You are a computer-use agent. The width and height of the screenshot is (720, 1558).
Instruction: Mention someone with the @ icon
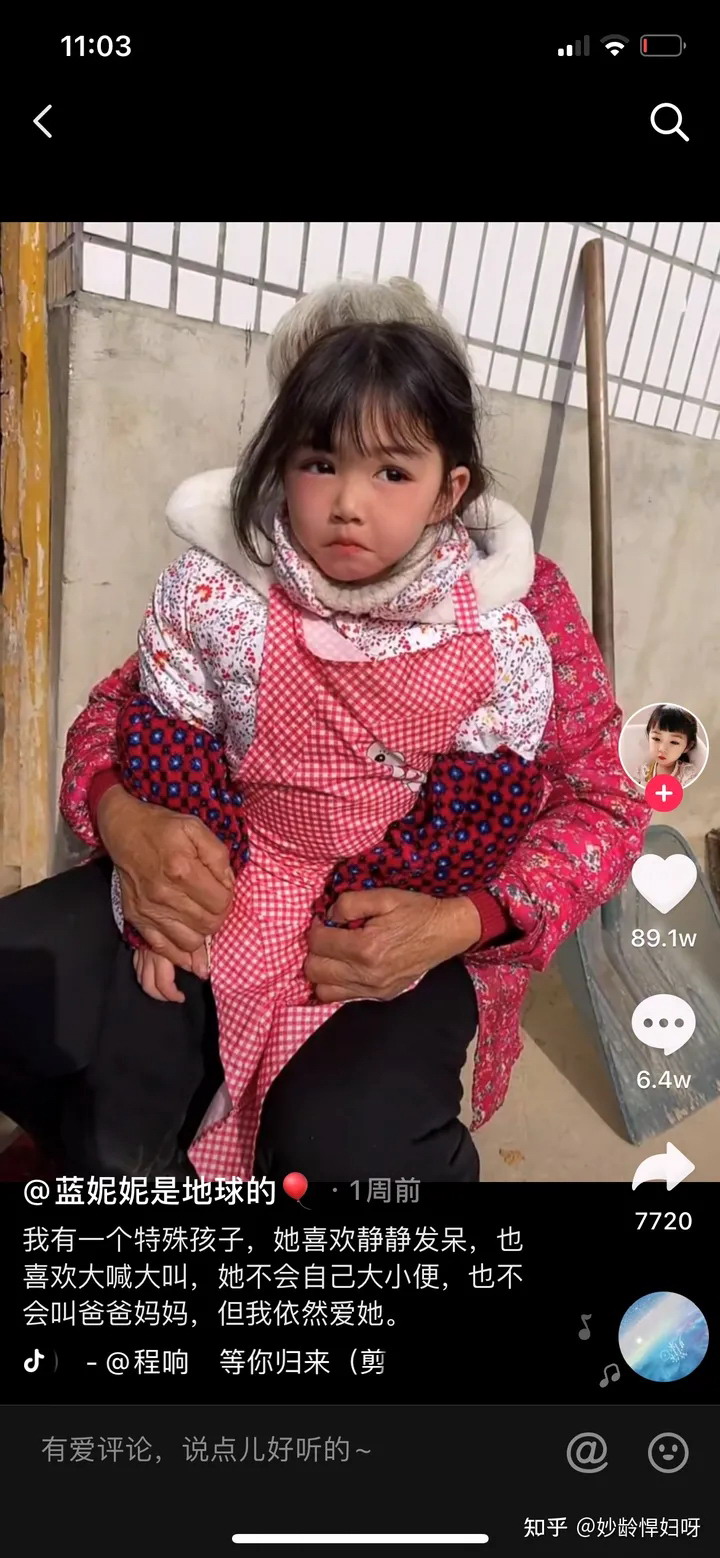coord(587,1452)
